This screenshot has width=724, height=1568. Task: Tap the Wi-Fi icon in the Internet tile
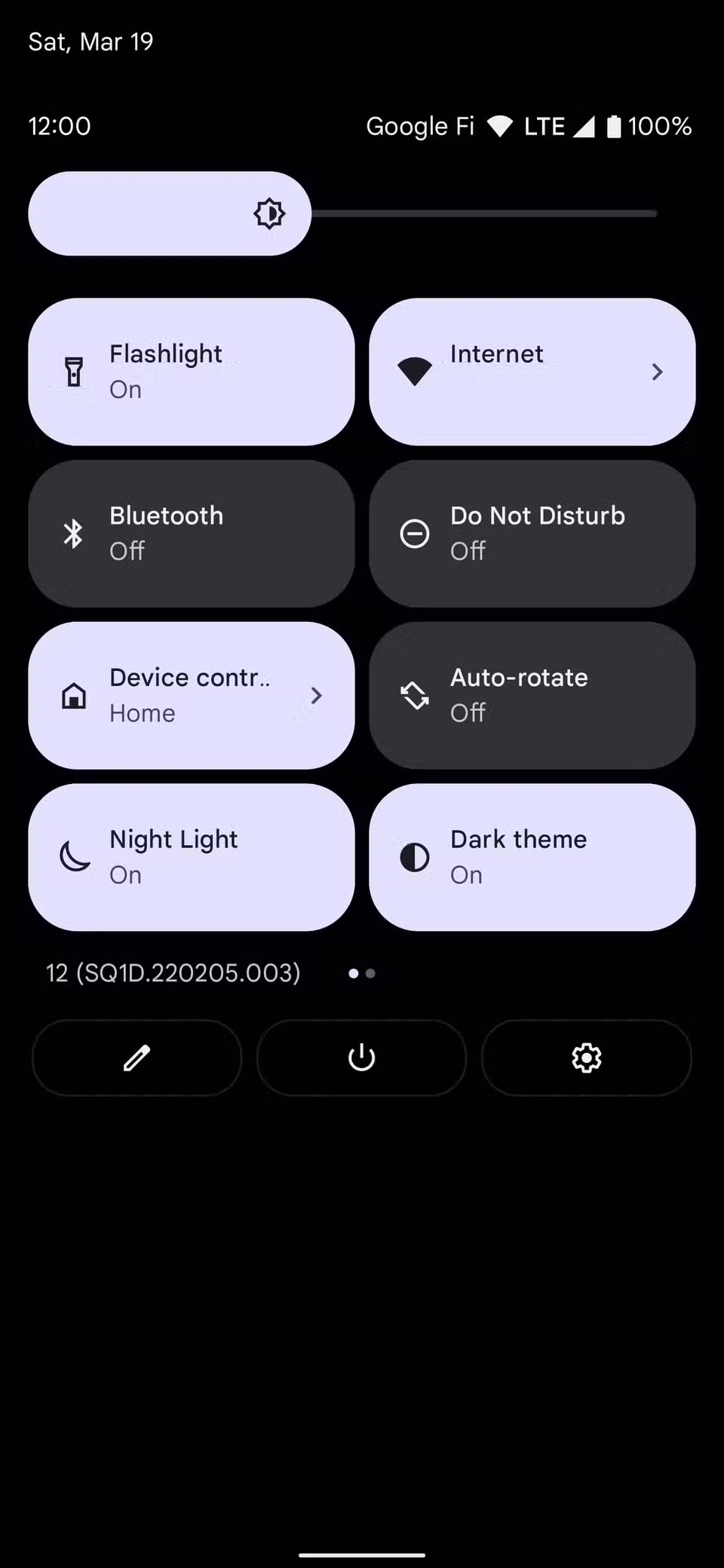413,371
